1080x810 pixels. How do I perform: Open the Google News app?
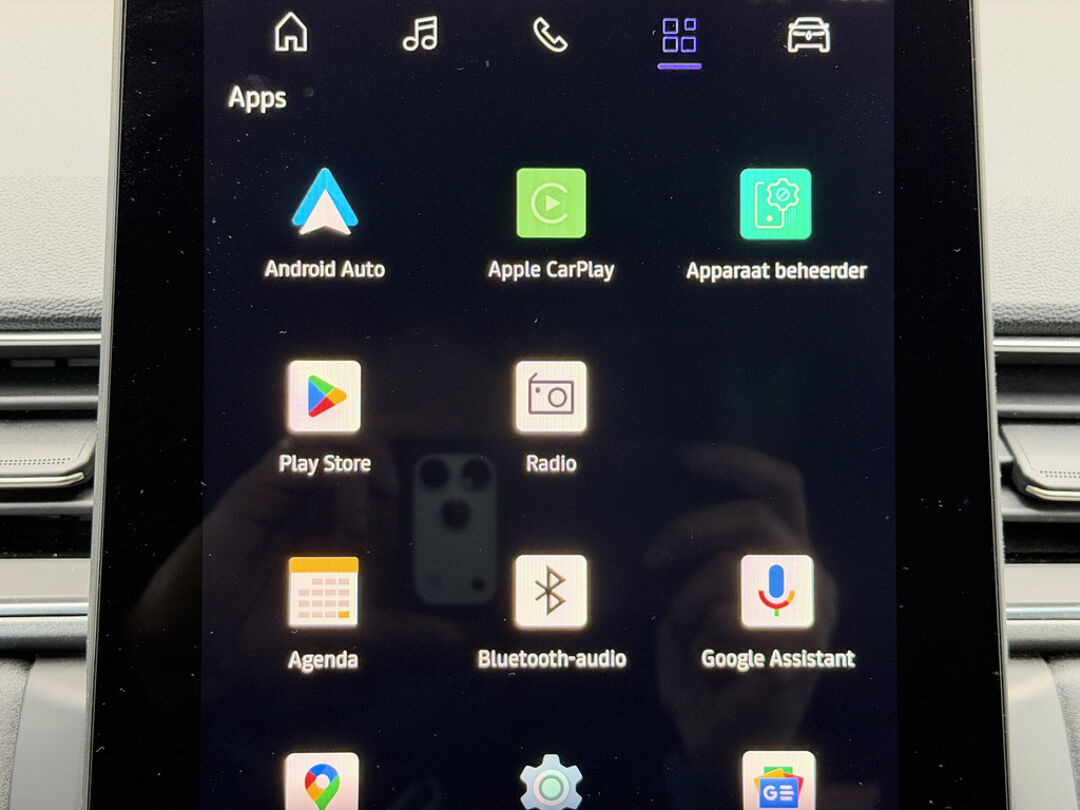tap(778, 781)
